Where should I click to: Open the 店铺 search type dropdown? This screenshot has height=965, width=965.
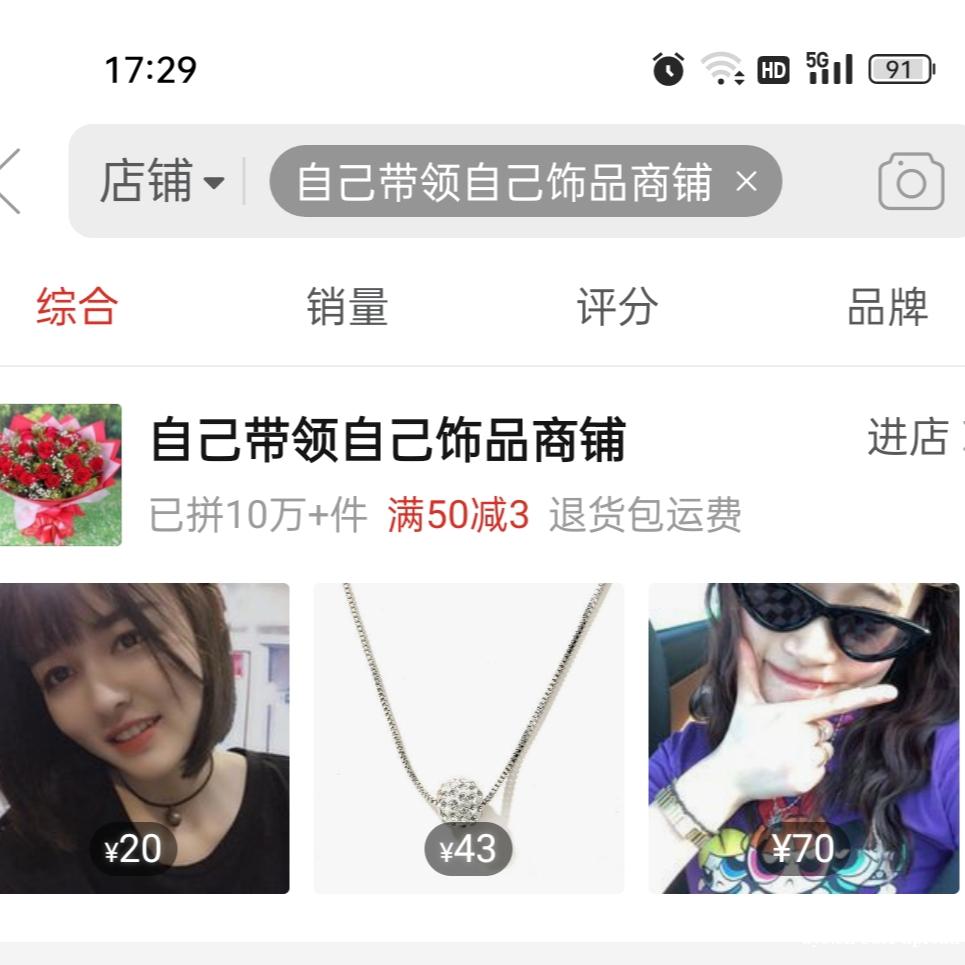tap(162, 182)
